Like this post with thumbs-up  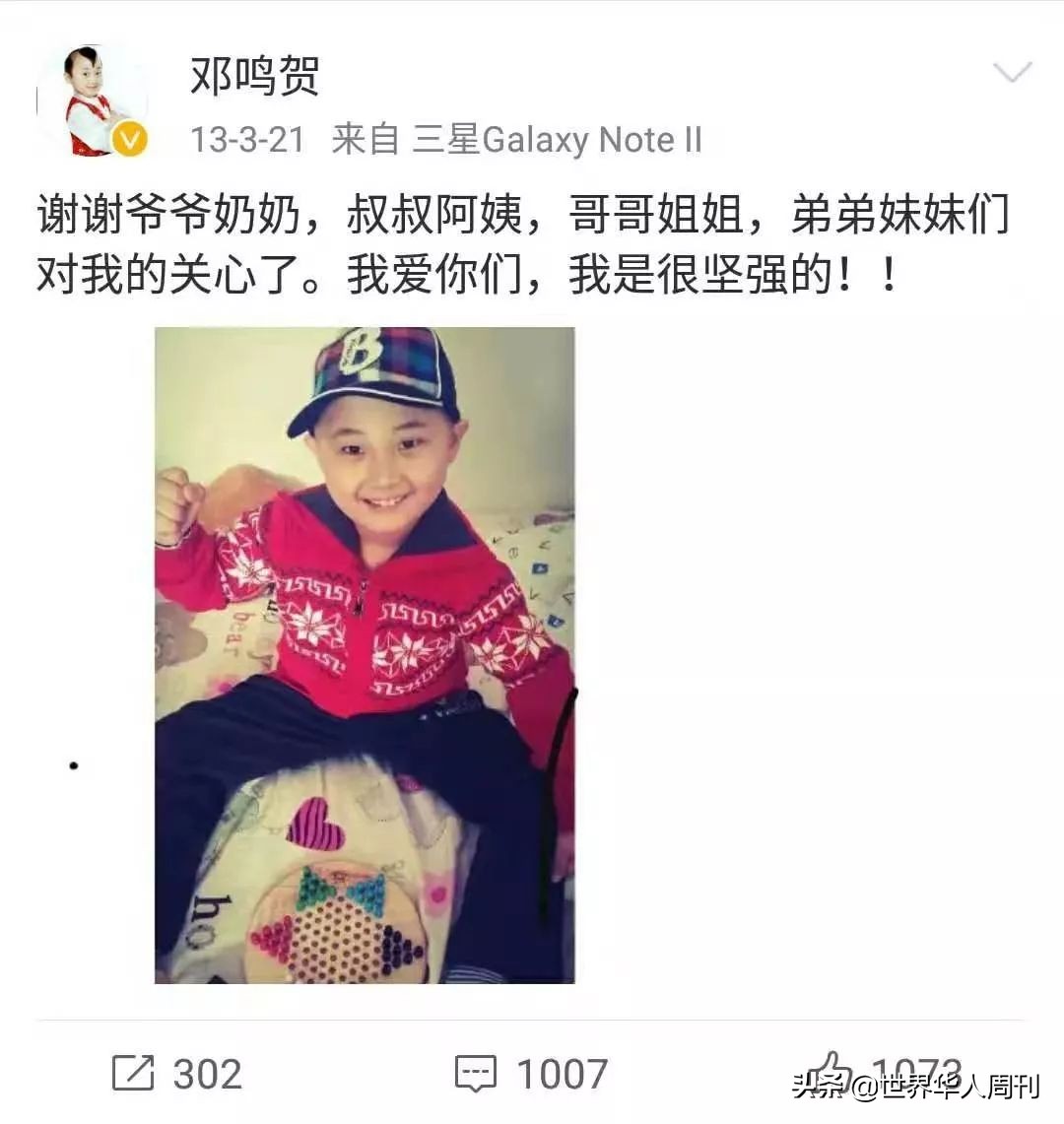(832, 1071)
